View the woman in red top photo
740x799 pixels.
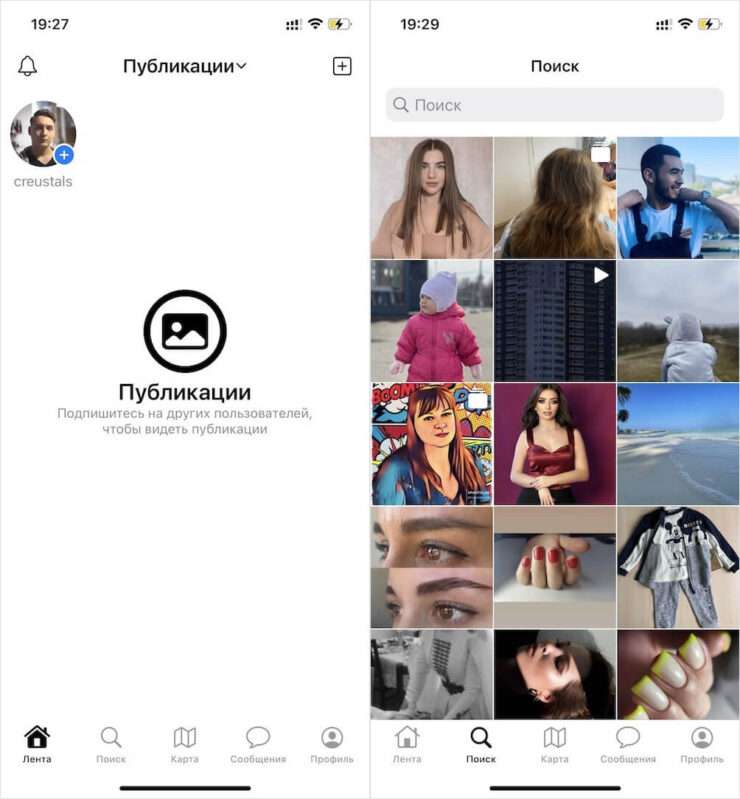click(555, 443)
